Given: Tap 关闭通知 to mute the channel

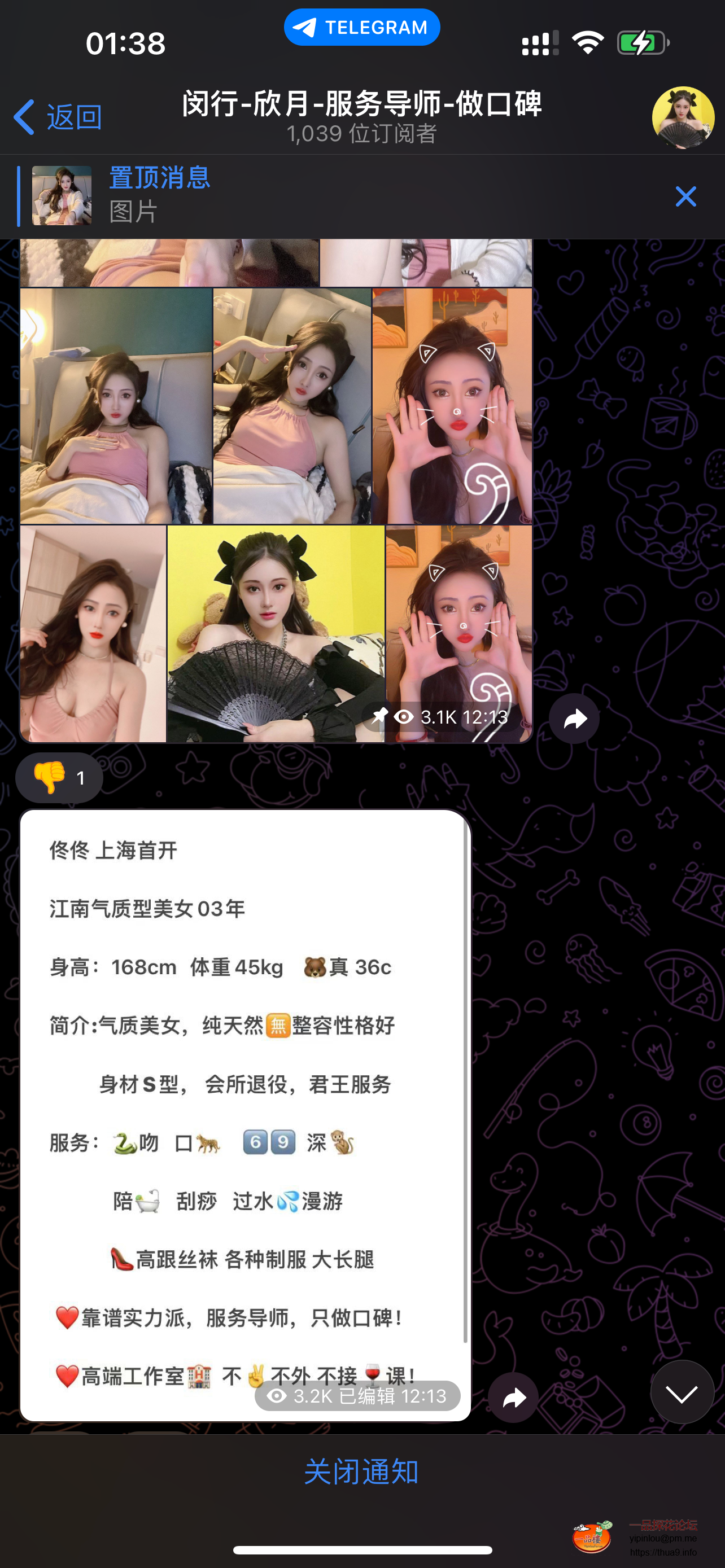Looking at the screenshot, I should pos(361,1472).
